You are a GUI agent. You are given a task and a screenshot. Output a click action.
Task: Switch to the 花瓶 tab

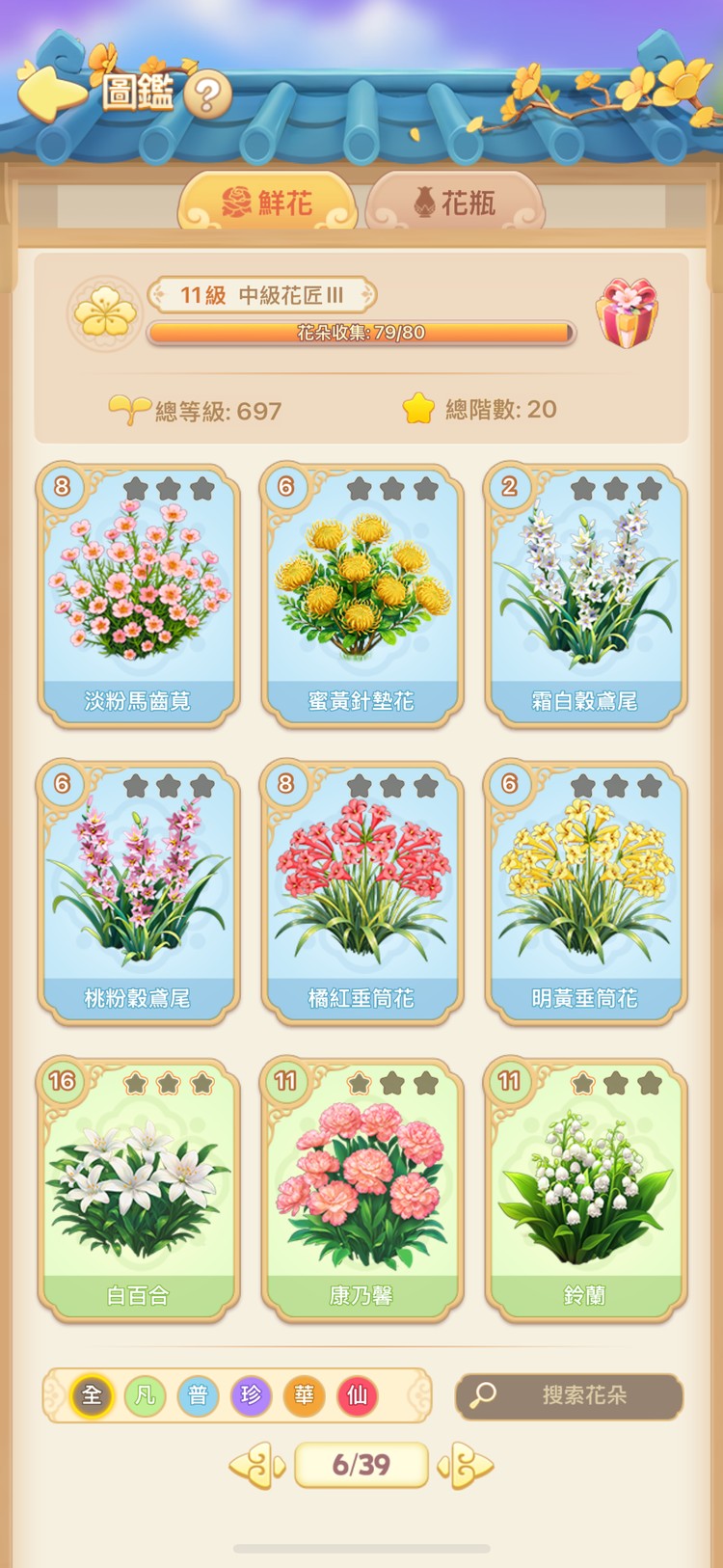pyautogui.click(x=455, y=203)
